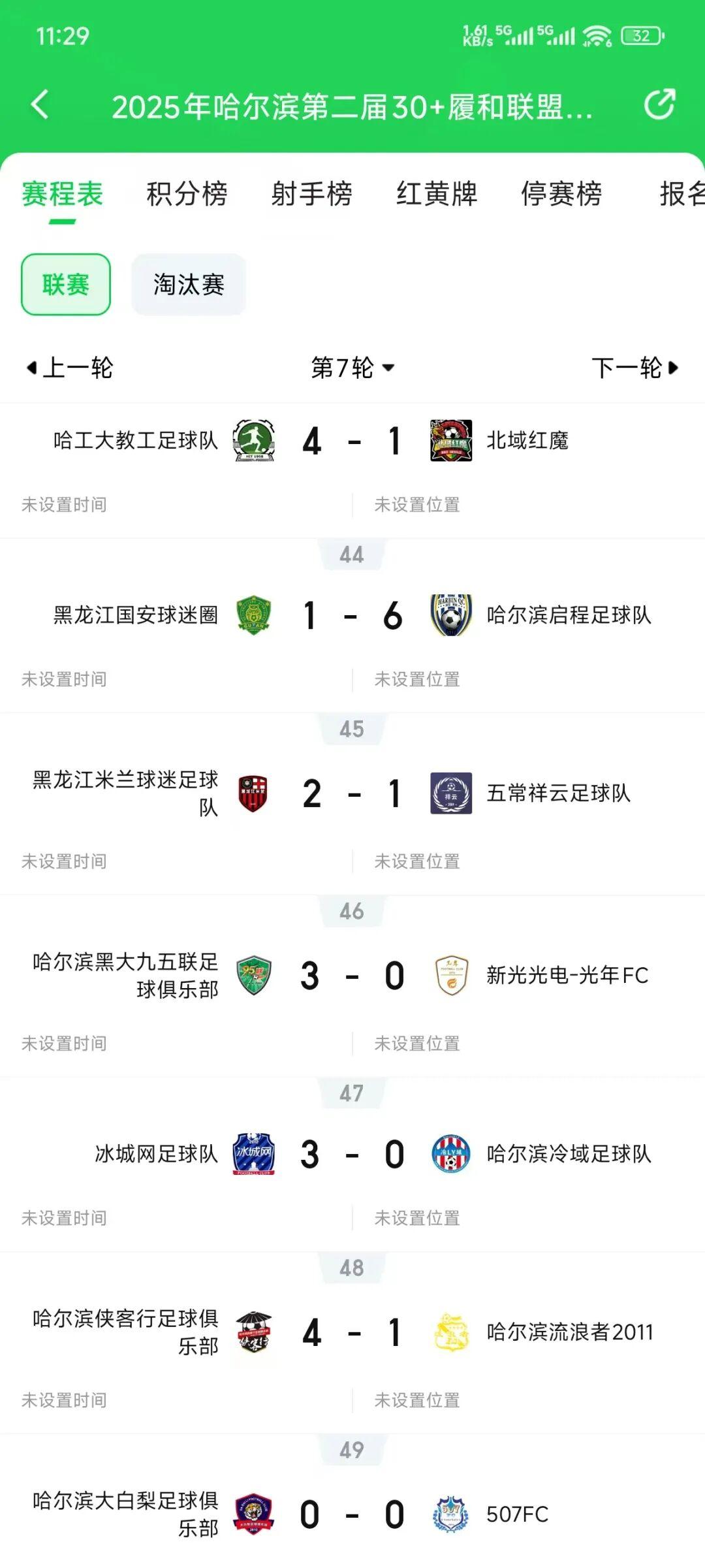This screenshot has width=705, height=1568.
Task: Share this league via the top-right icon
Action: pos(659,104)
